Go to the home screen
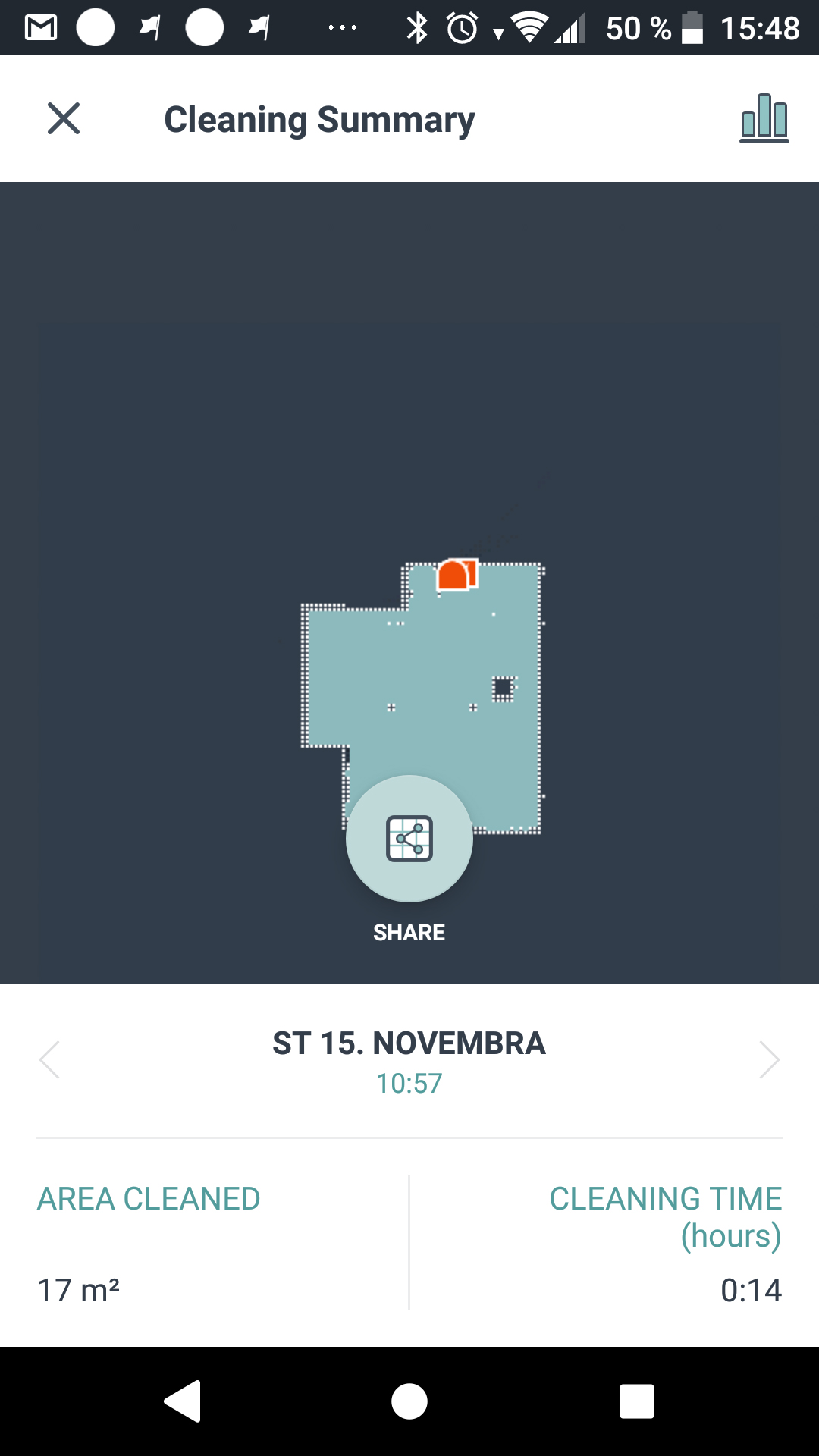Screen dimensions: 819x1456 coord(409,1401)
